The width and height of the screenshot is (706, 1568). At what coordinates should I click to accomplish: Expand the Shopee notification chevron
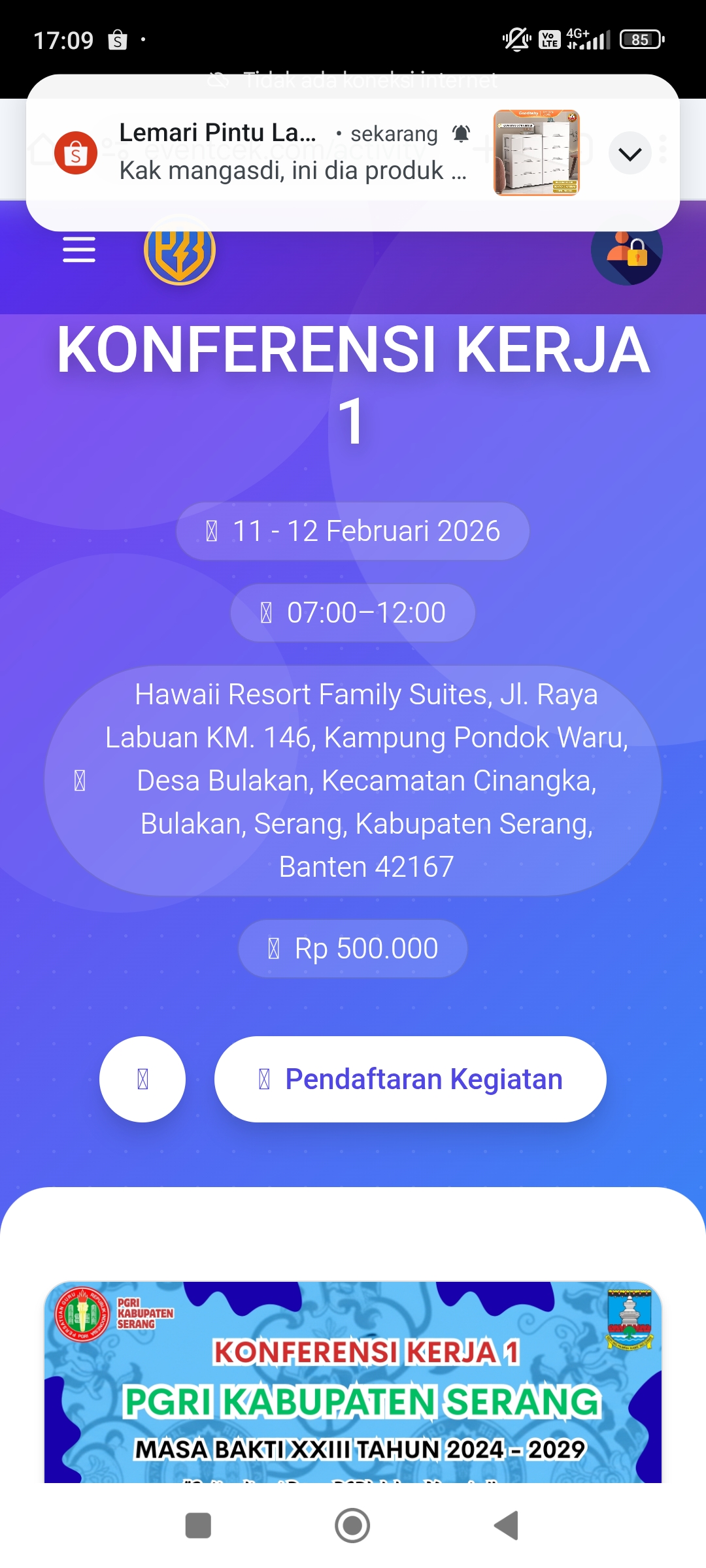(x=630, y=154)
